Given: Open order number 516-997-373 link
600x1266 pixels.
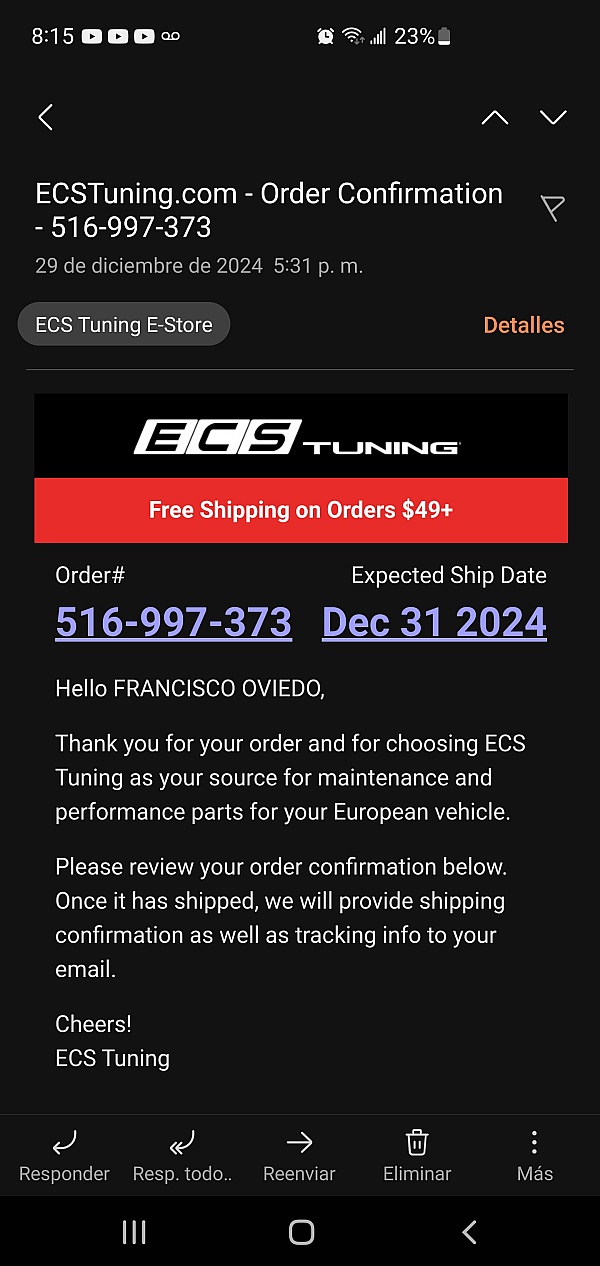Looking at the screenshot, I should [x=173, y=622].
